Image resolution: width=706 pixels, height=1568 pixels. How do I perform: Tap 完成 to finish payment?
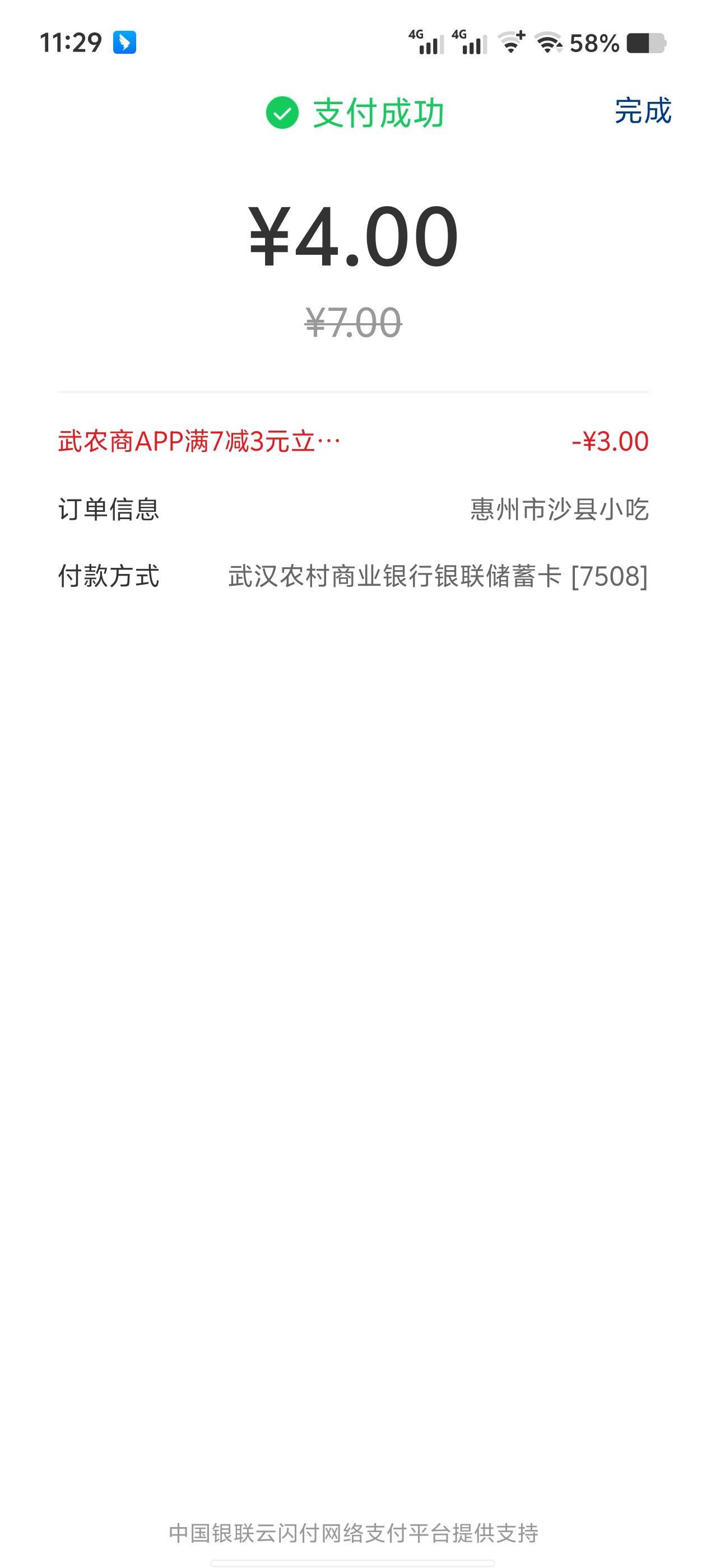643,111
